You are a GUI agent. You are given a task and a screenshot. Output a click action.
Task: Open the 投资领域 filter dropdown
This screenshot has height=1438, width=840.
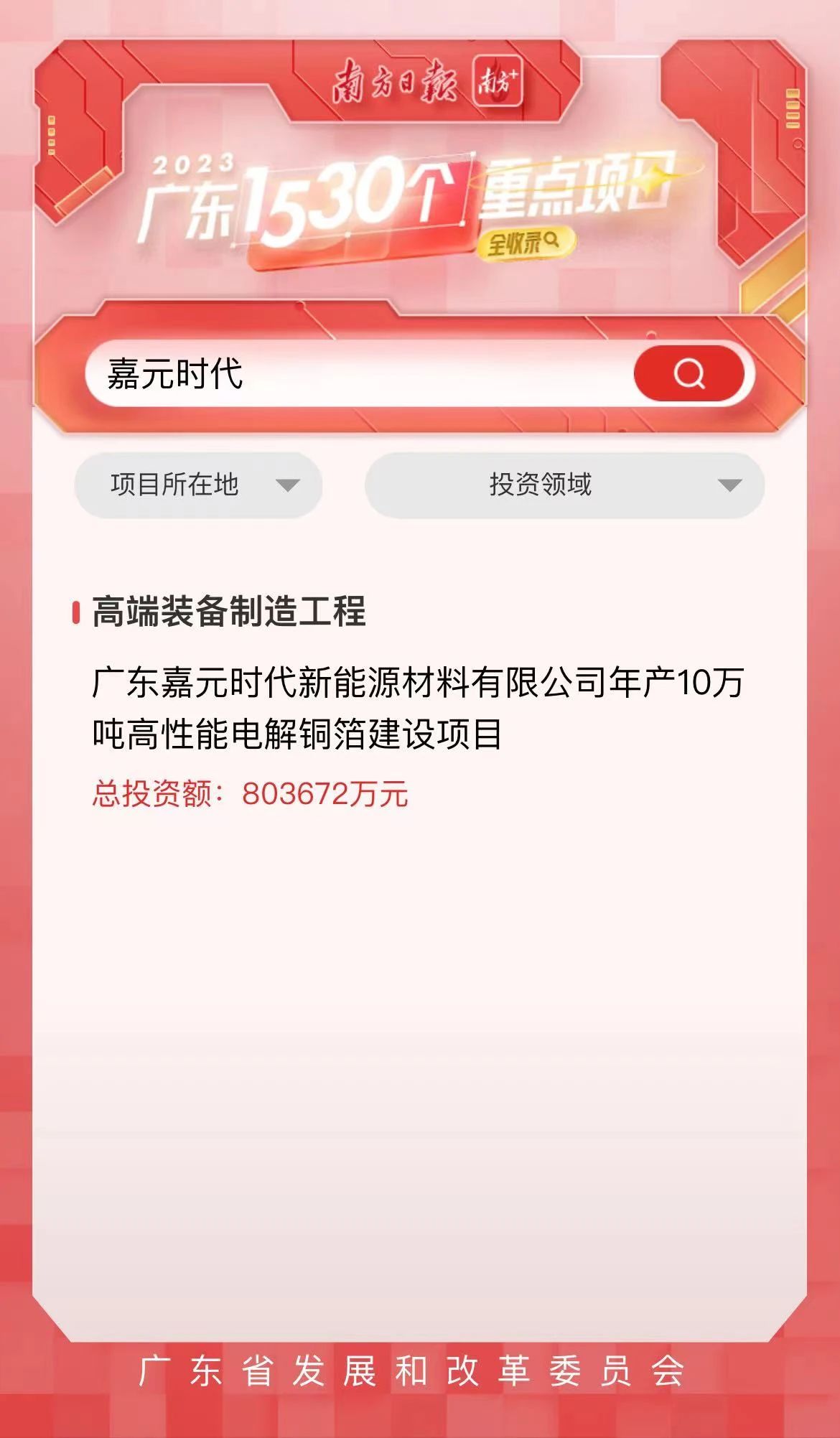(x=564, y=485)
